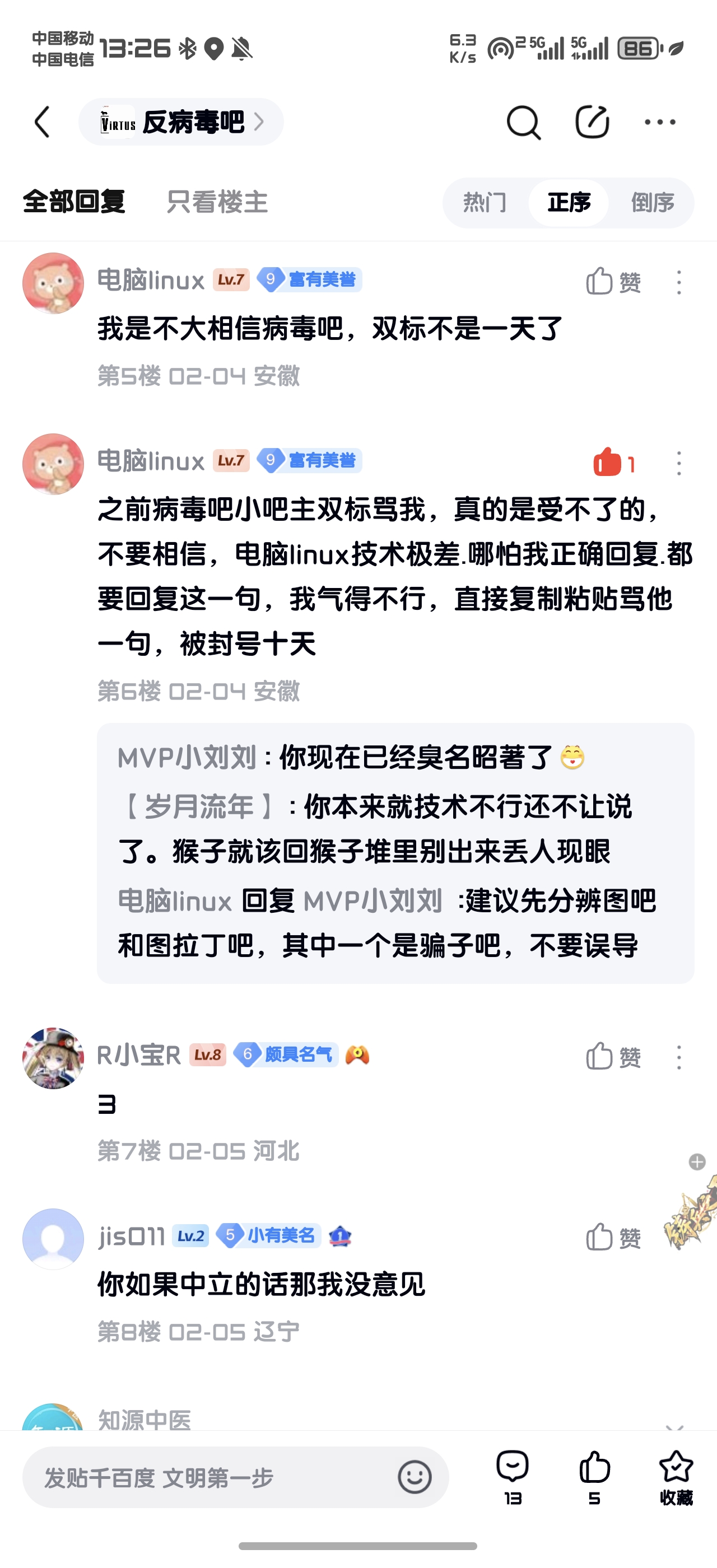
Task: Open MVP小刘刘's profile from the sub-reply
Action: point(187,758)
